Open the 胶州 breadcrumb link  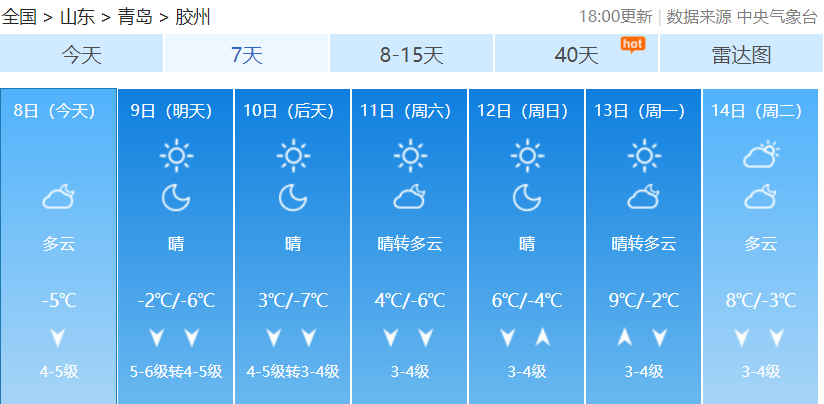coord(193,17)
